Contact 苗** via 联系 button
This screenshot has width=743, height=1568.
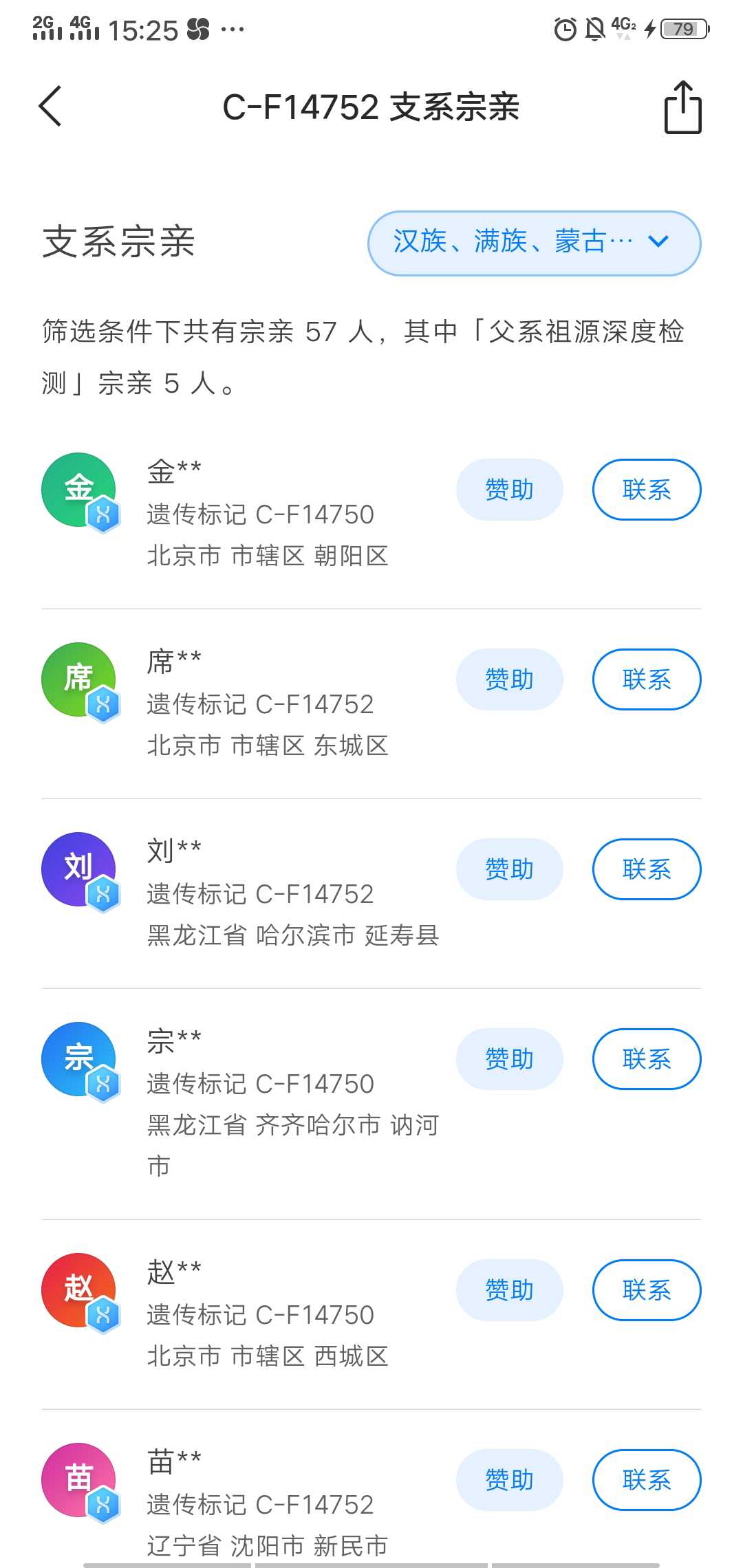(x=647, y=1480)
